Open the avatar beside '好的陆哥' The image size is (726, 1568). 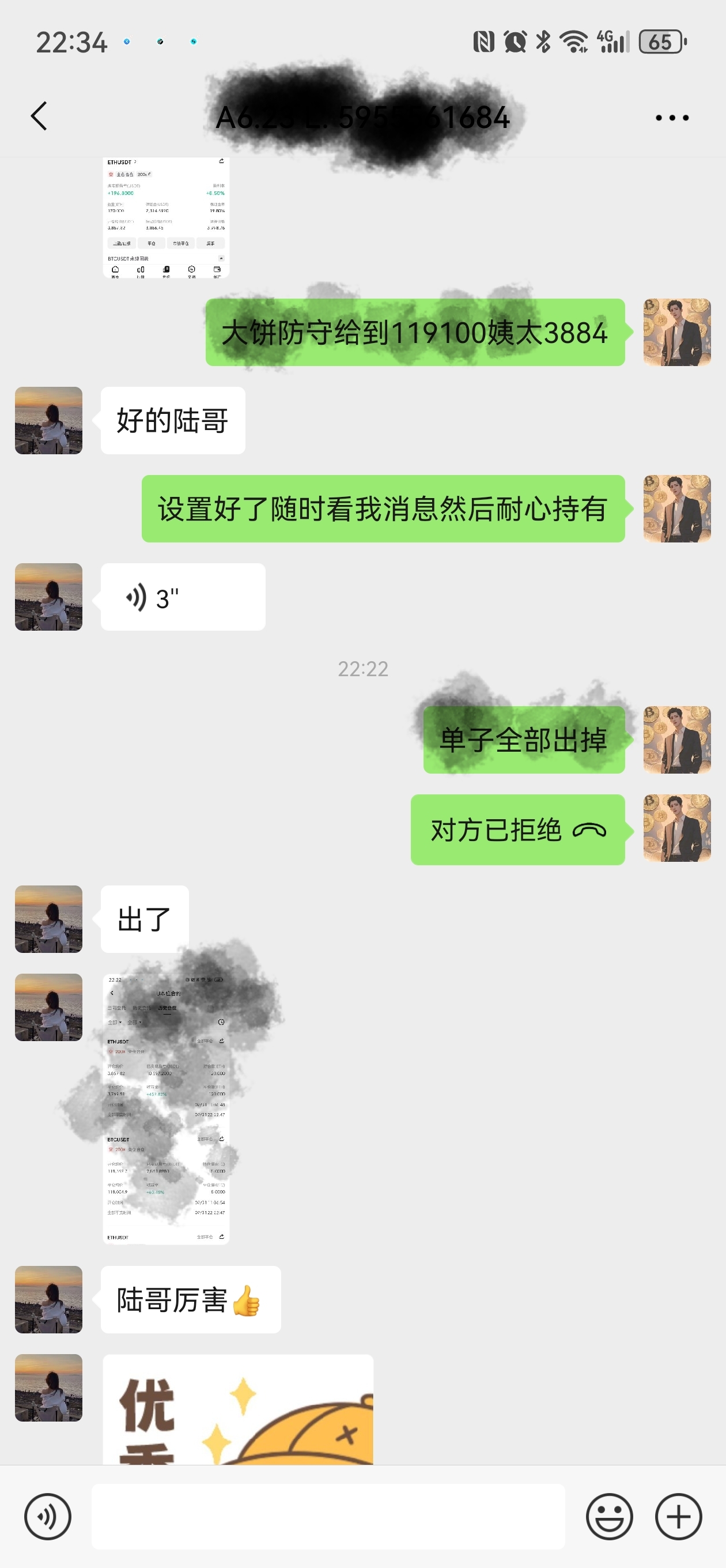(x=48, y=421)
